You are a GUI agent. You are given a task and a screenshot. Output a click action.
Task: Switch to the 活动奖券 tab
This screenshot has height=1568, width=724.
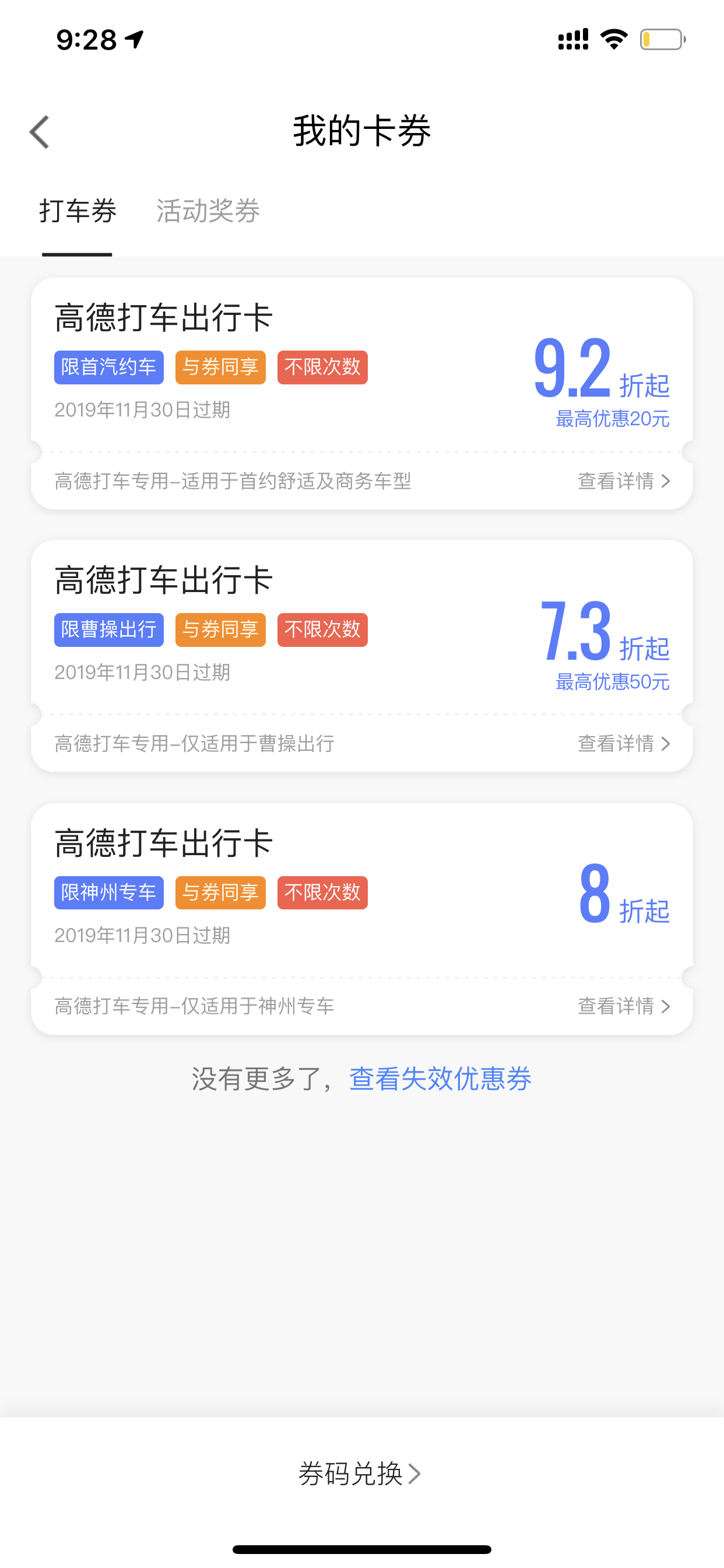pos(208,211)
